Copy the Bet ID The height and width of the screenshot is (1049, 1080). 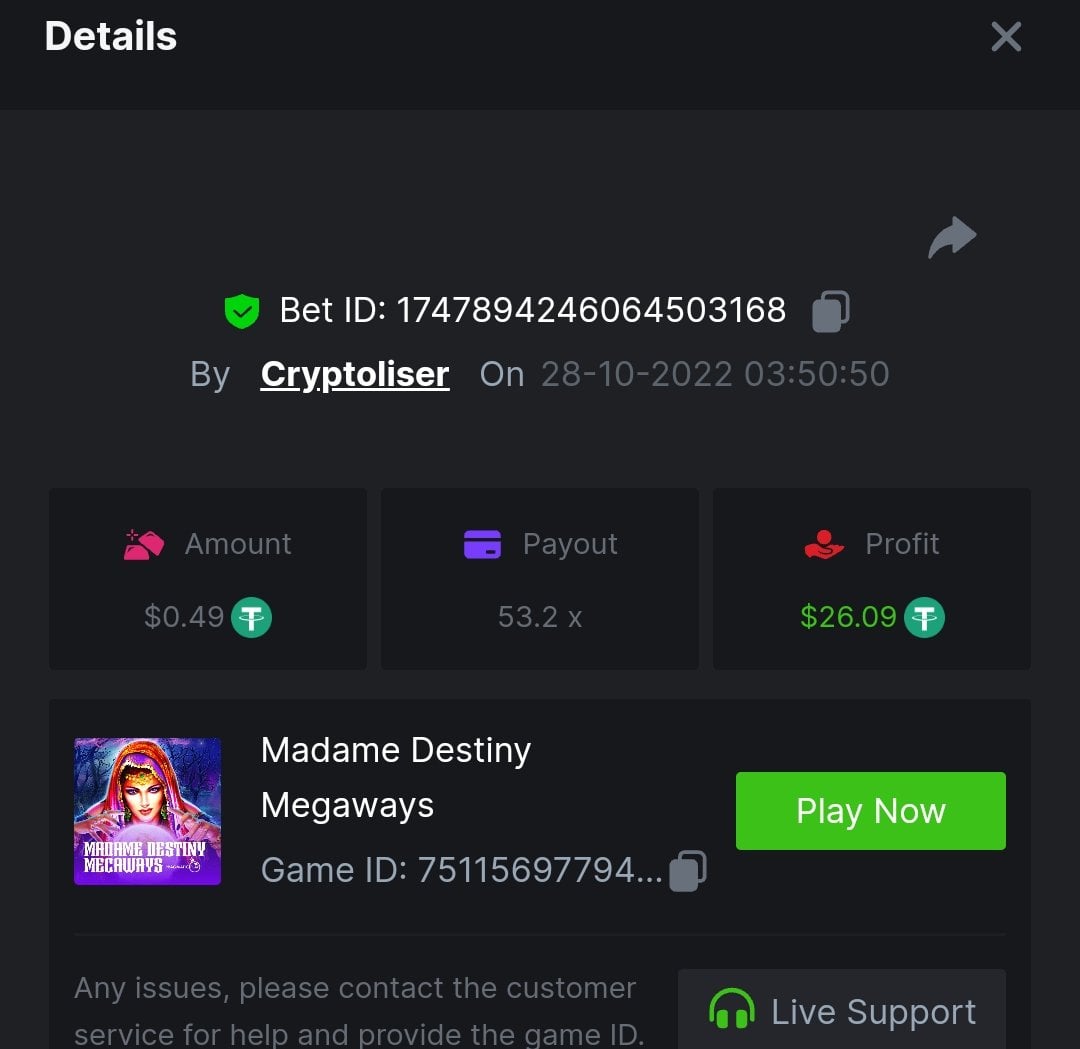[830, 311]
